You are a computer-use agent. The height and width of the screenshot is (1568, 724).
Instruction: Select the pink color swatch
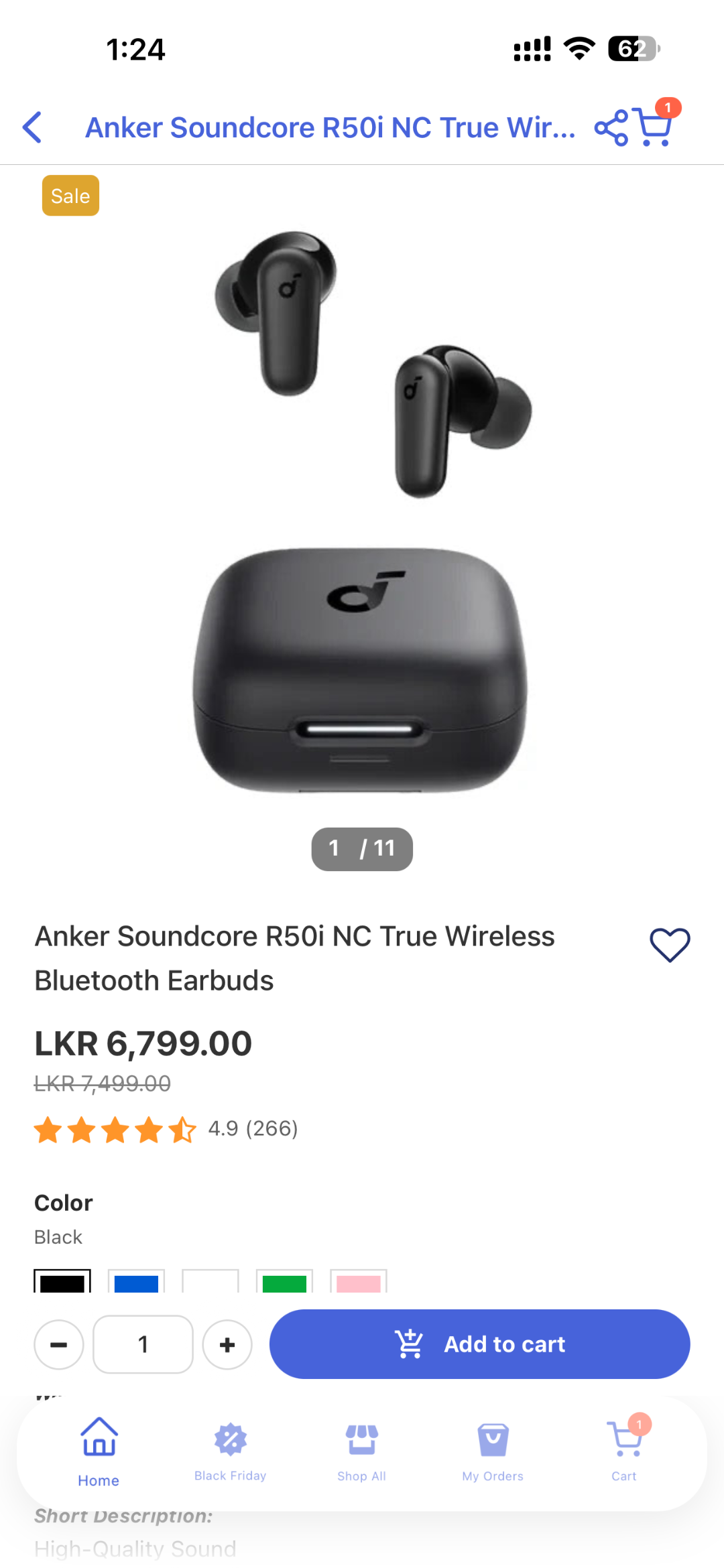pyautogui.click(x=359, y=1281)
